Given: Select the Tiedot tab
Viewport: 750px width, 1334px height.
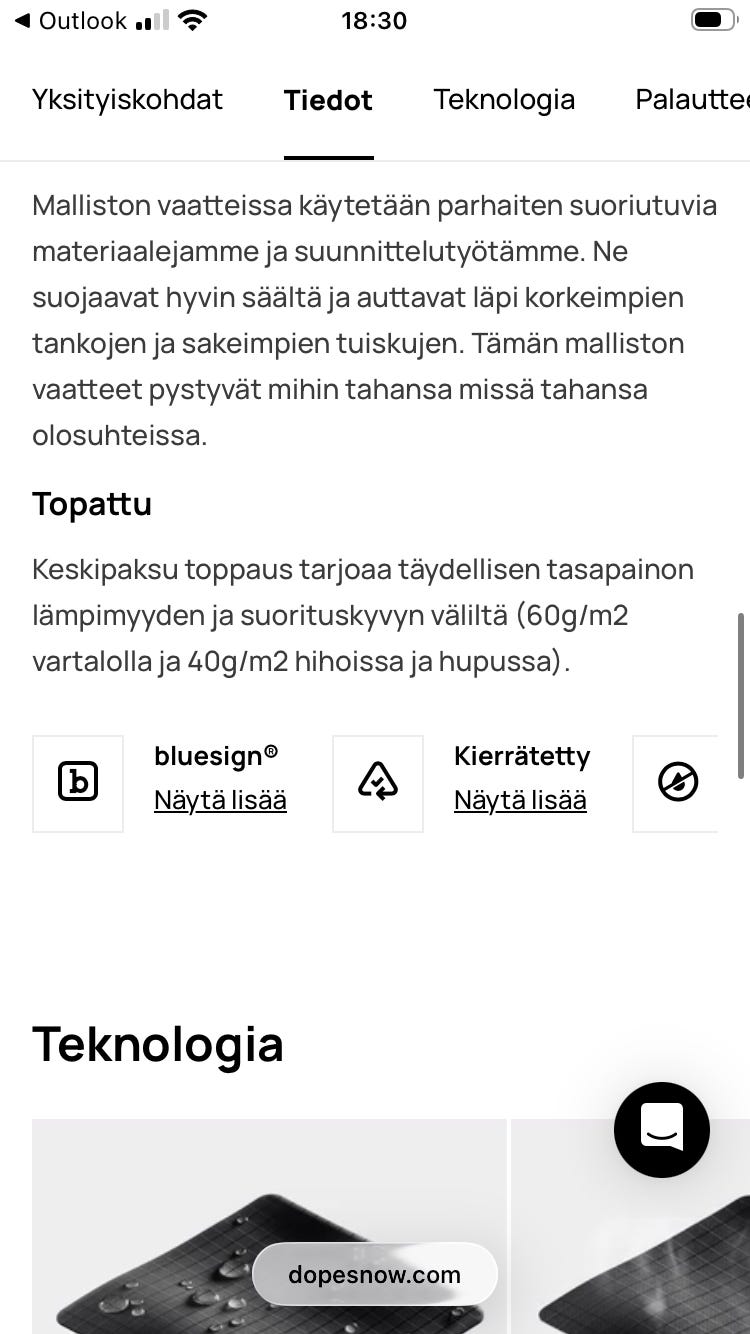Looking at the screenshot, I should click(328, 100).
